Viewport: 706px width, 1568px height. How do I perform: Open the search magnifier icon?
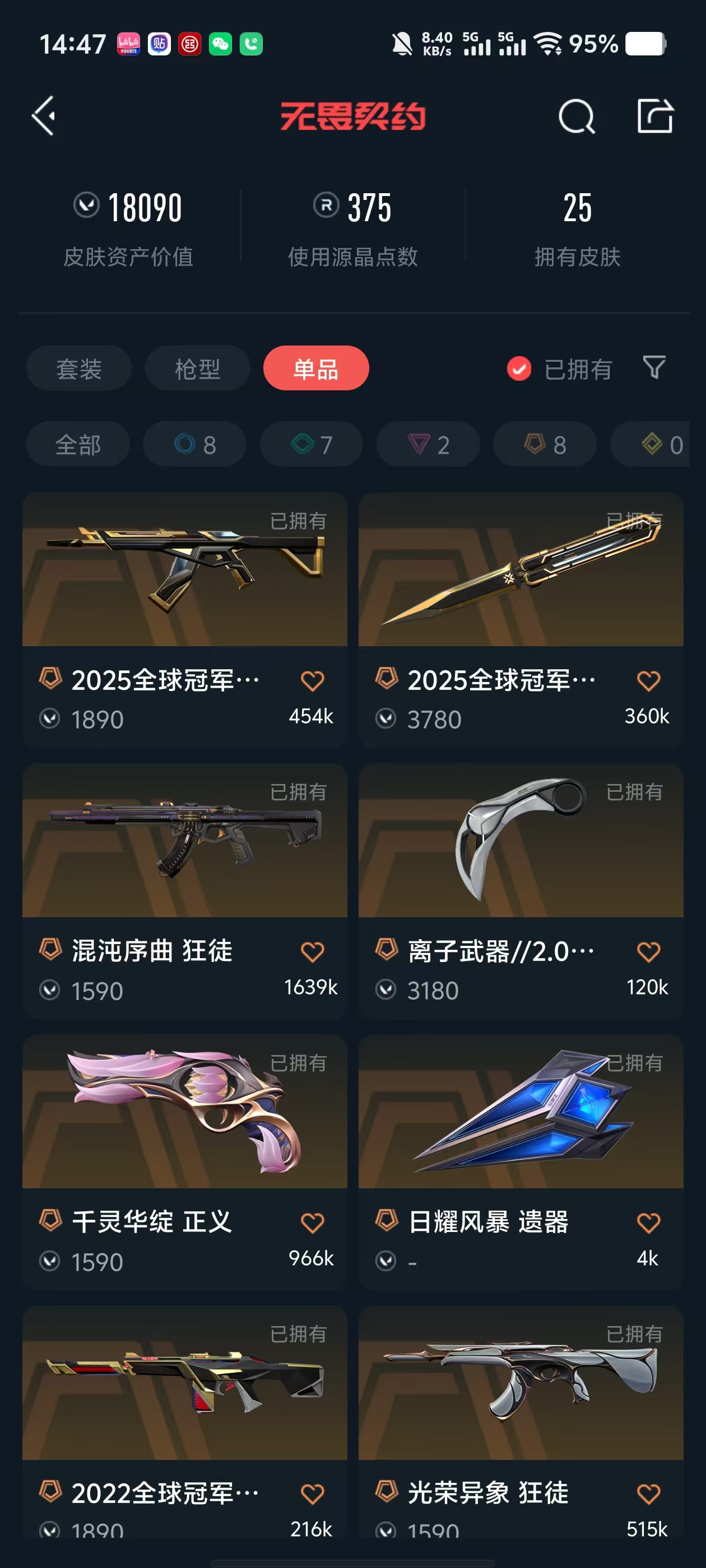click(575, 116)
